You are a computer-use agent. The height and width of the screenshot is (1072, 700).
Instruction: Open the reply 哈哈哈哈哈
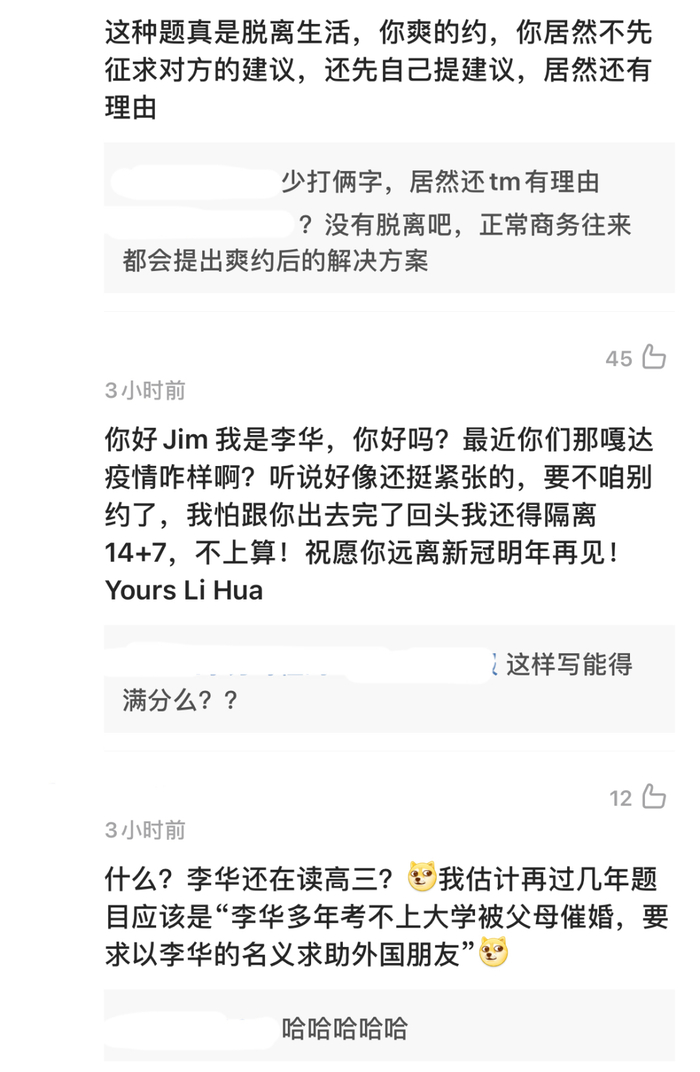pyautogui.click(x=389, y=1027)
